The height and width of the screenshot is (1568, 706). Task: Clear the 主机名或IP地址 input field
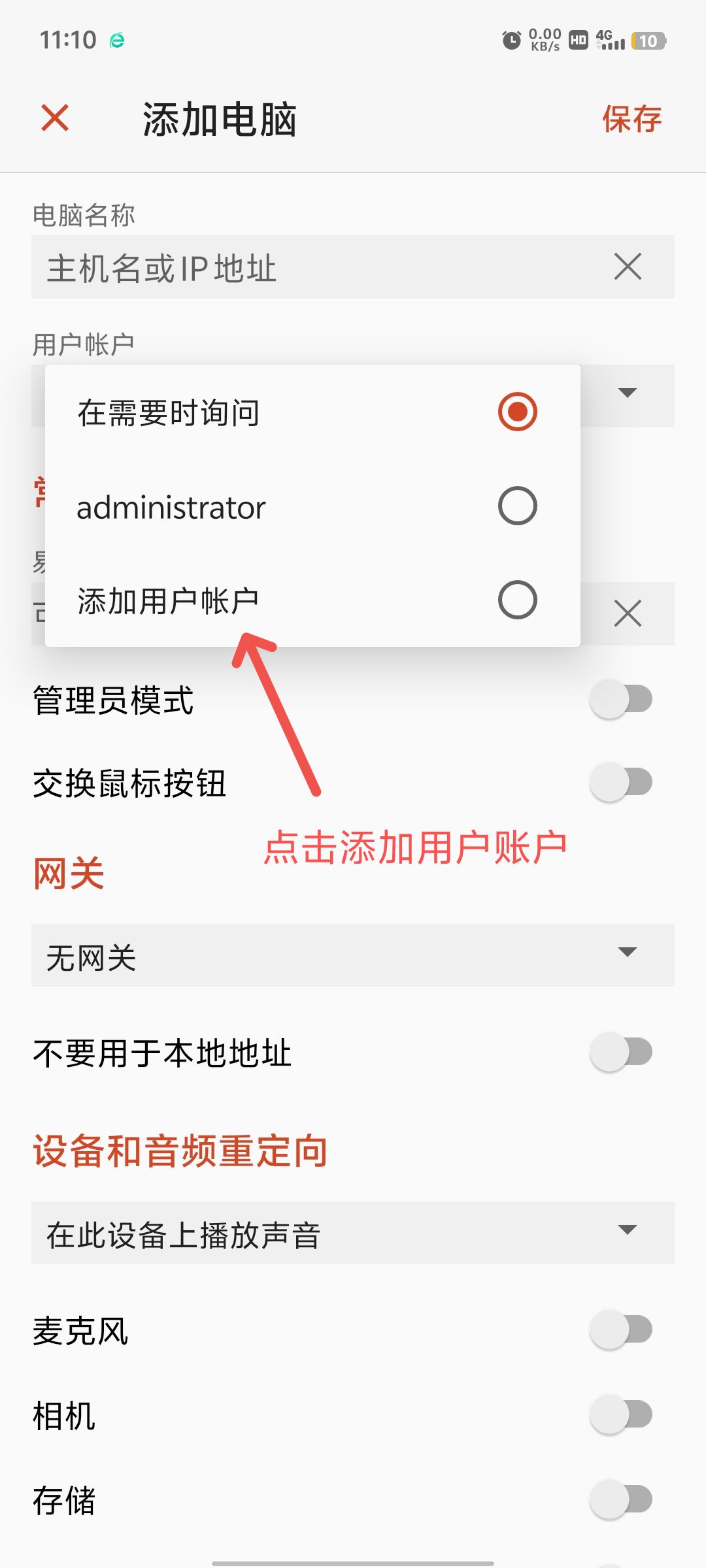pyautogui.click(x=626, y=267)
